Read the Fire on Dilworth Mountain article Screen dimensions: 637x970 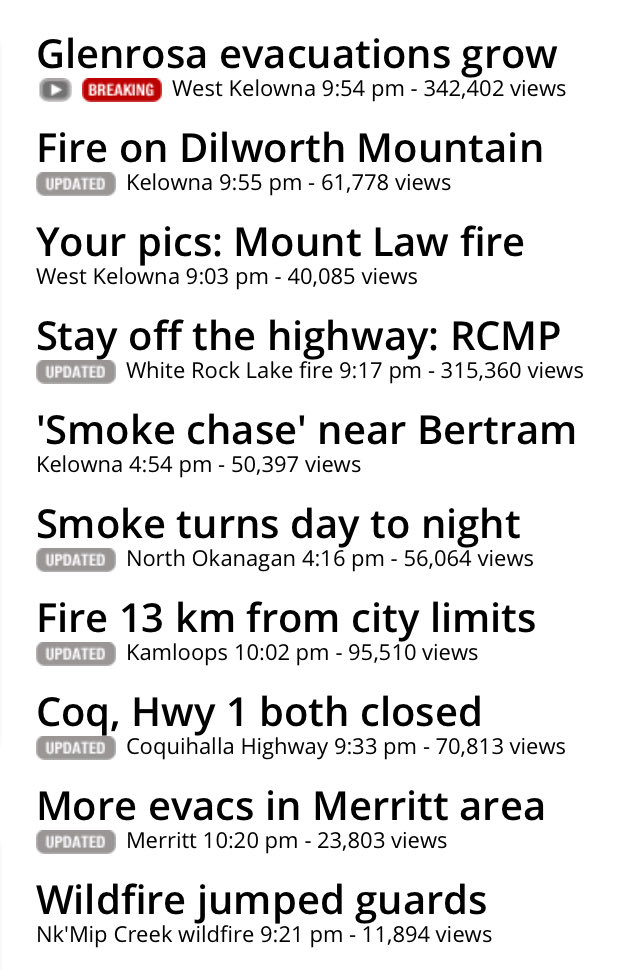pos(289,148)
